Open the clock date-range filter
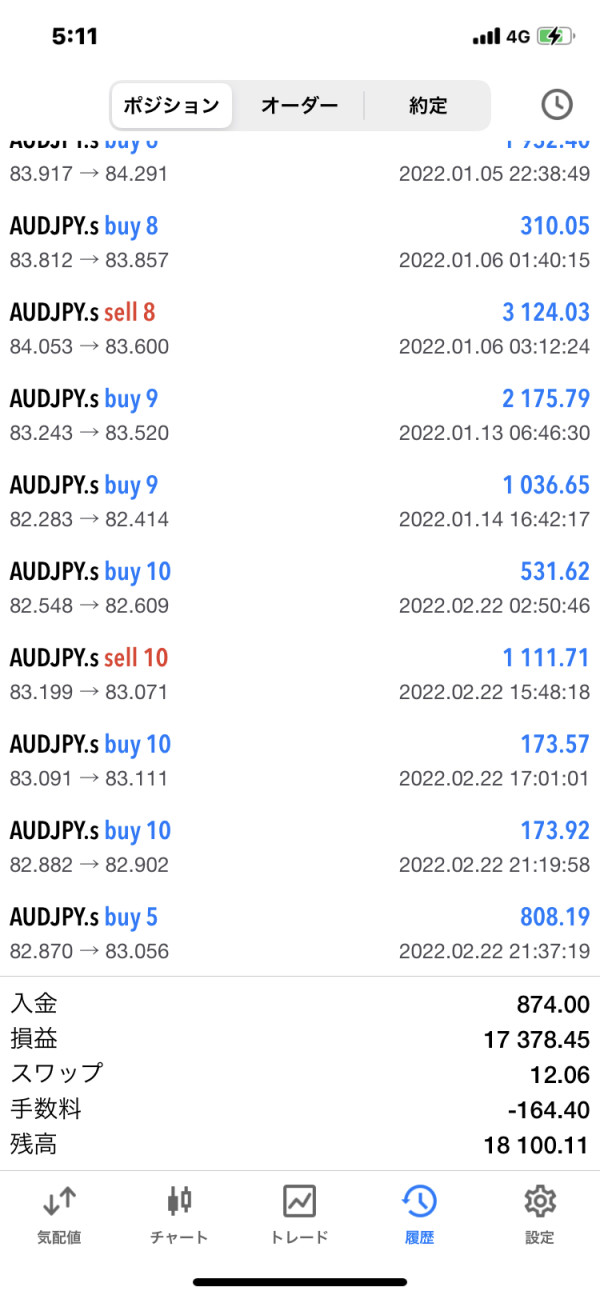Image resolution: width=600 pixels, height=1299 pixels. tap(556, 104)
